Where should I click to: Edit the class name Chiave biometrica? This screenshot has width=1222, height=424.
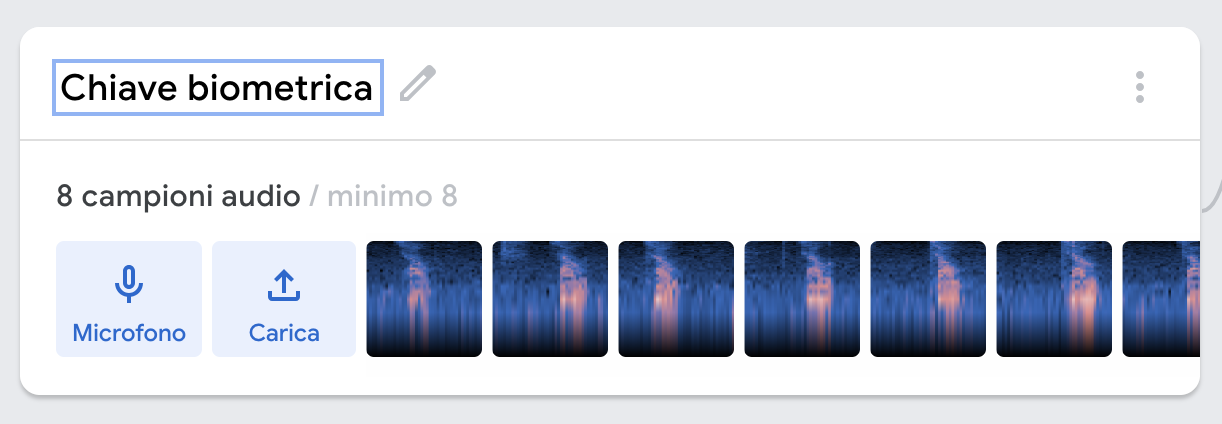[x=217, y=88]
